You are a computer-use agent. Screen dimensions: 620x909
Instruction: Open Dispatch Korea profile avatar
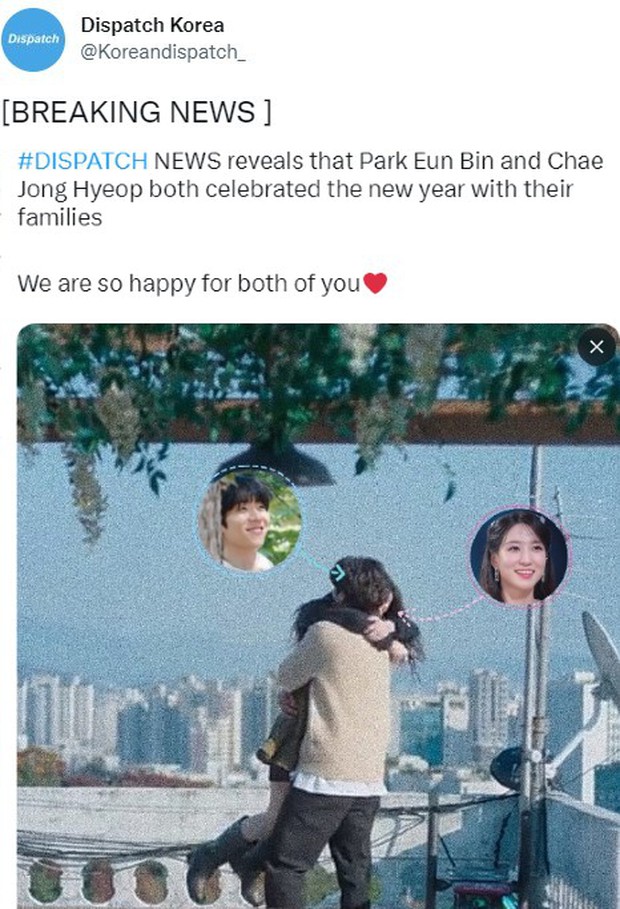33,39
